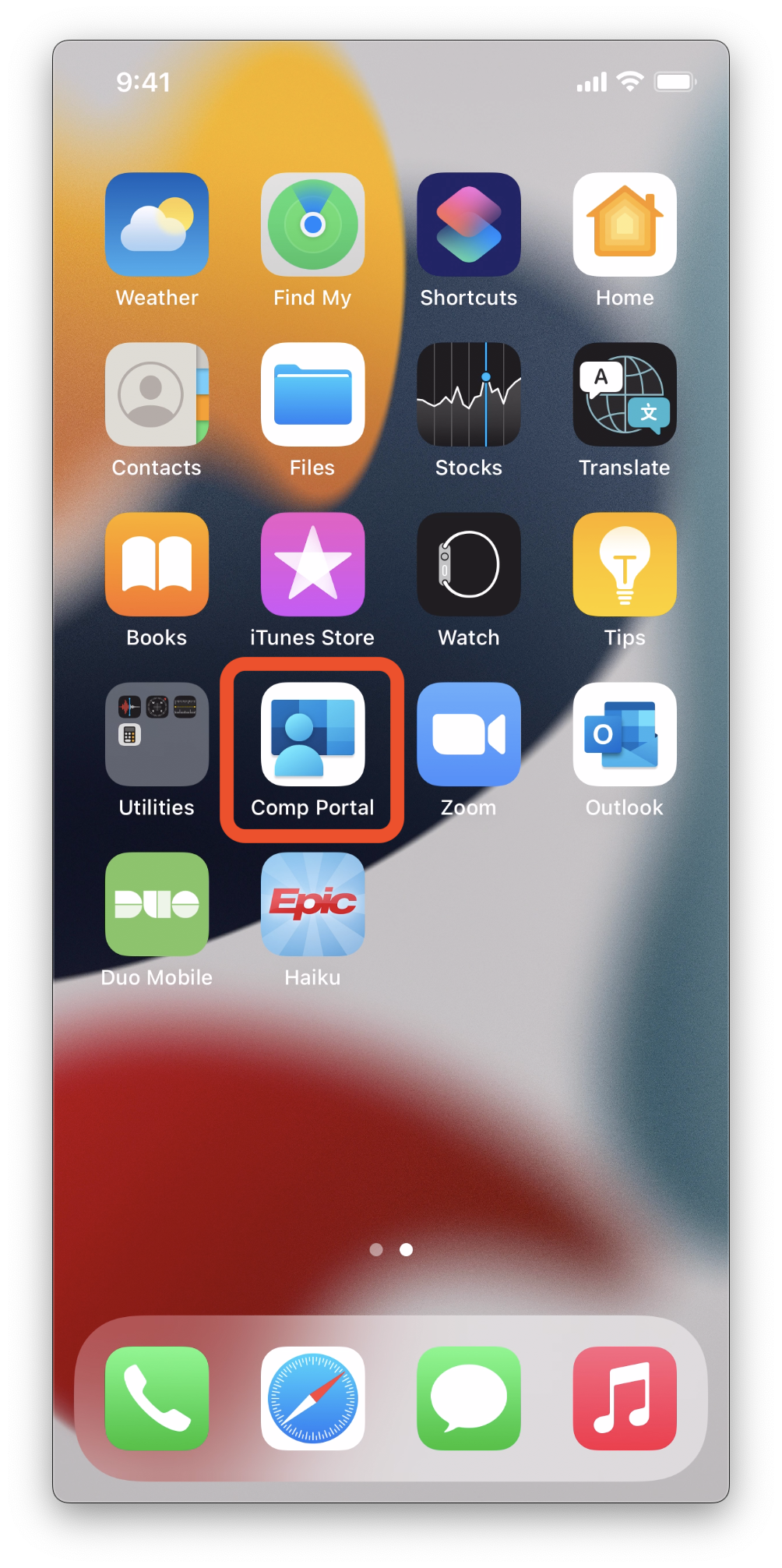Screen dimensions: 782x1568
Task: Launch the Find My app
Action: tap(312, 224)
